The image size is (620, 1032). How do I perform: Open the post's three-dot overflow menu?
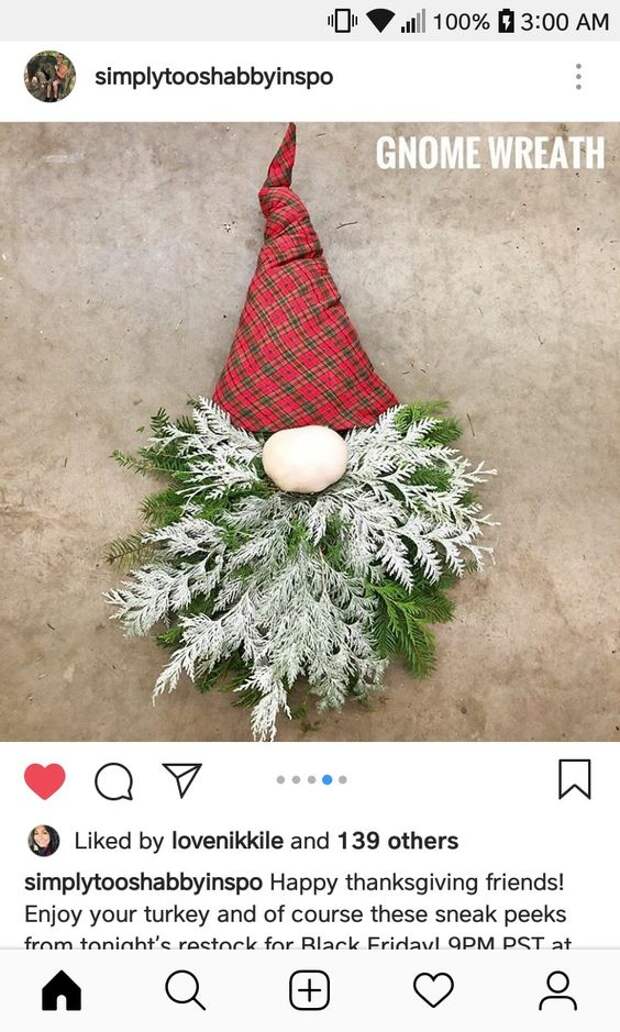click(578, 77)
